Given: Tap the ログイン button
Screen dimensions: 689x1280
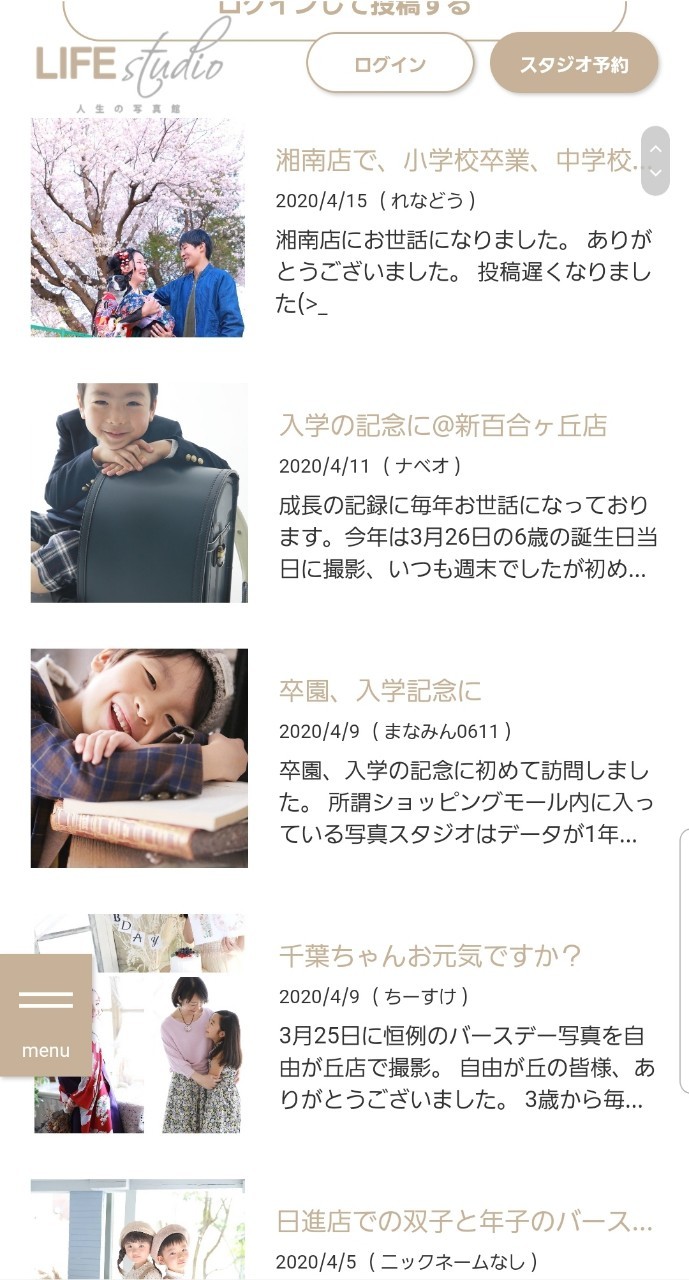Looking at the screenshot, I should pos(390,64).
